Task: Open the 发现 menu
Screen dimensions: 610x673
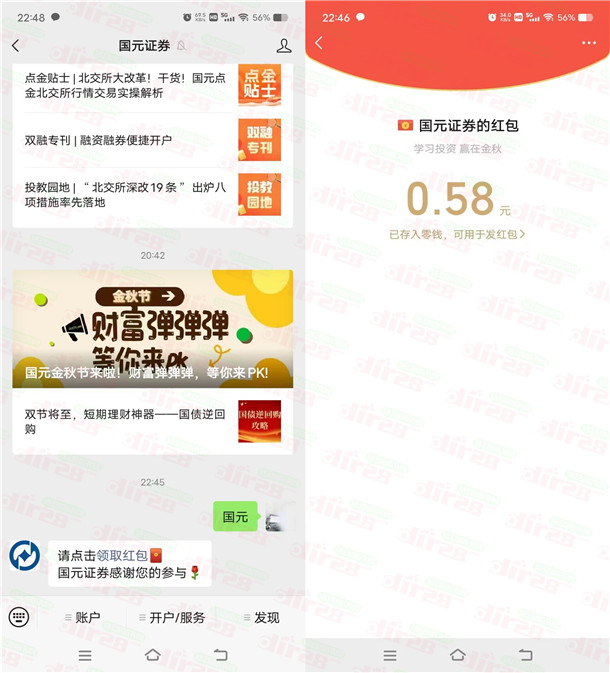Action: (260, 618)
